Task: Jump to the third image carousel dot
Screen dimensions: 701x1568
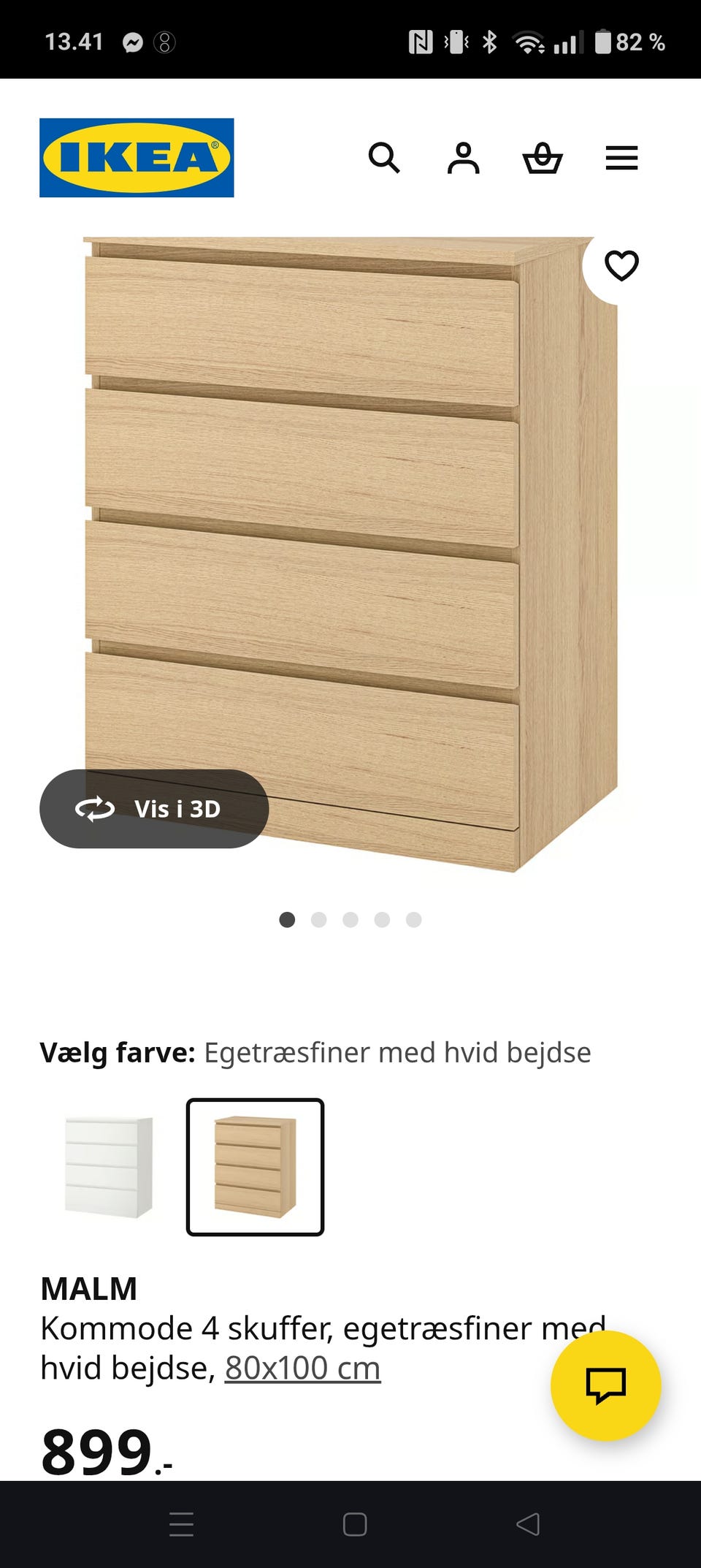Action: click(350, 921)
